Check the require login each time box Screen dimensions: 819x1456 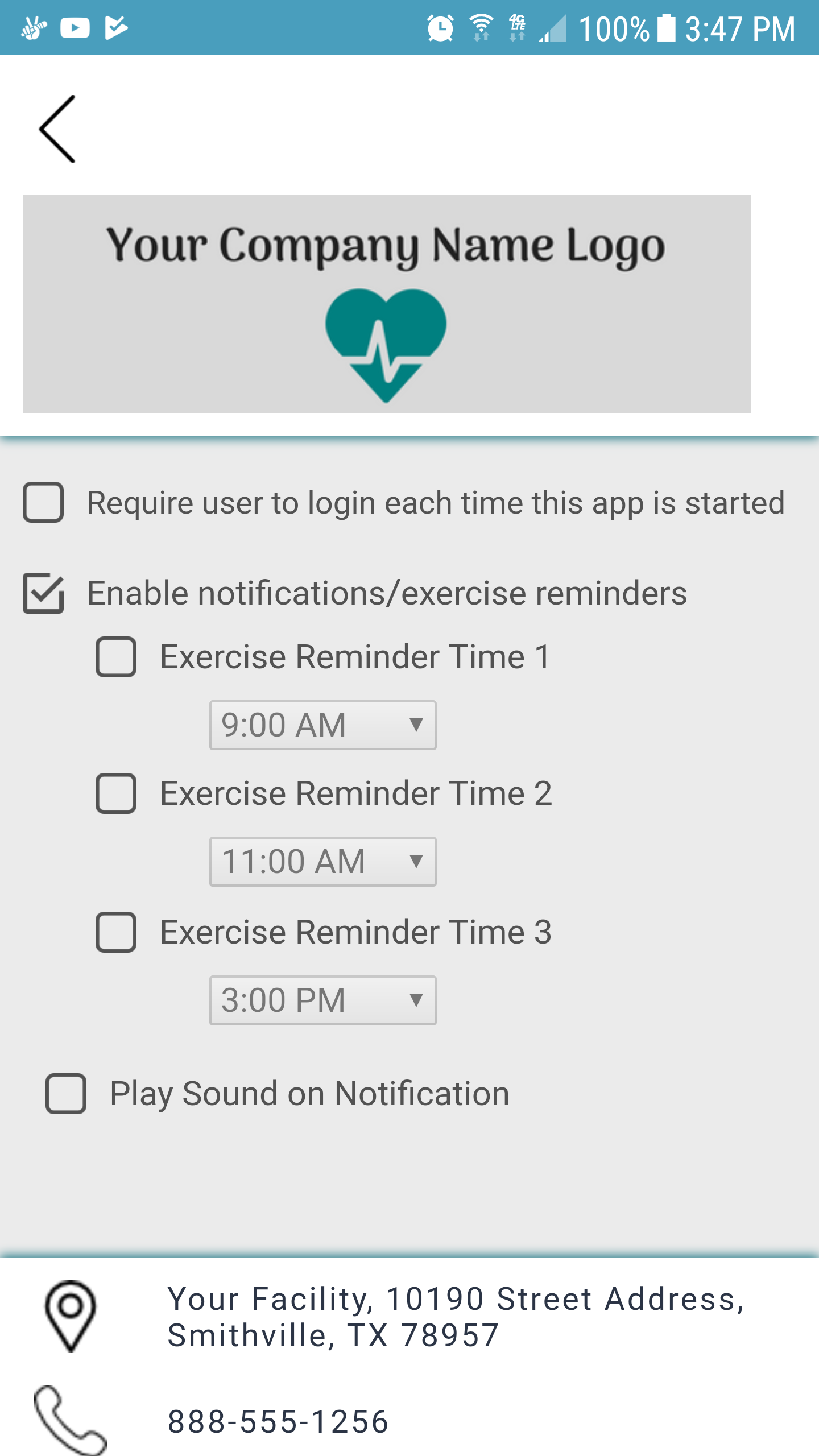pyautogui.click(x=43, y=502)
